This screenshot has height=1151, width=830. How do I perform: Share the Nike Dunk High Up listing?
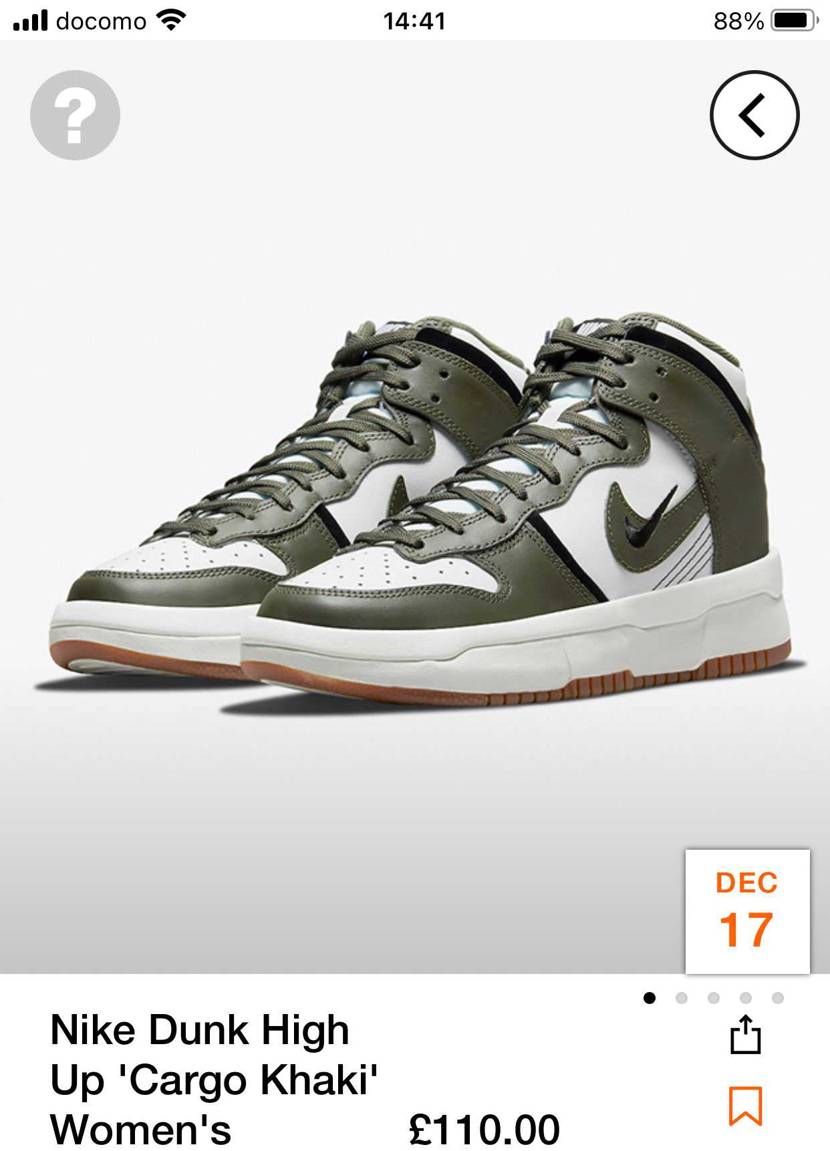[745, 1035]
